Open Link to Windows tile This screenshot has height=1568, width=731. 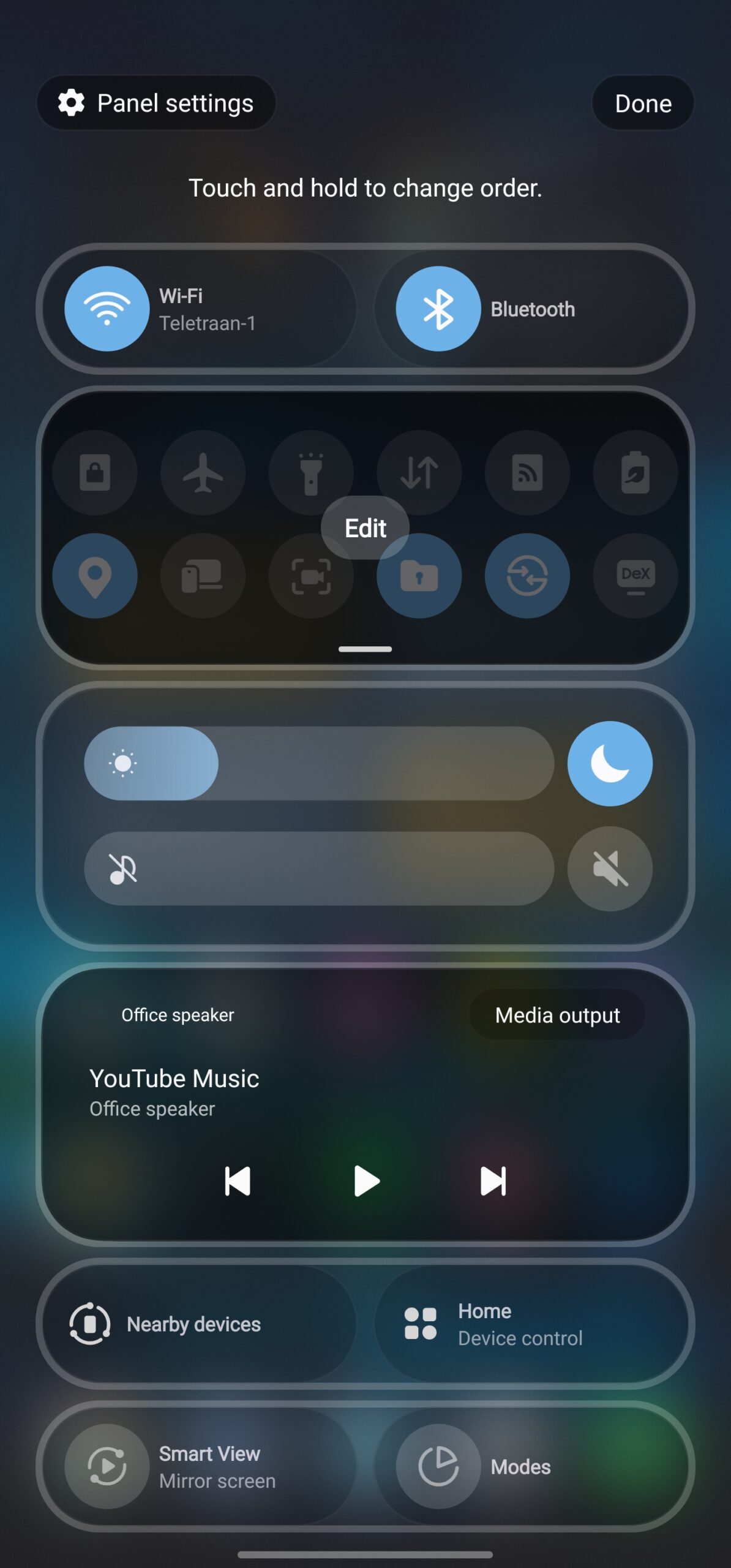203,576
